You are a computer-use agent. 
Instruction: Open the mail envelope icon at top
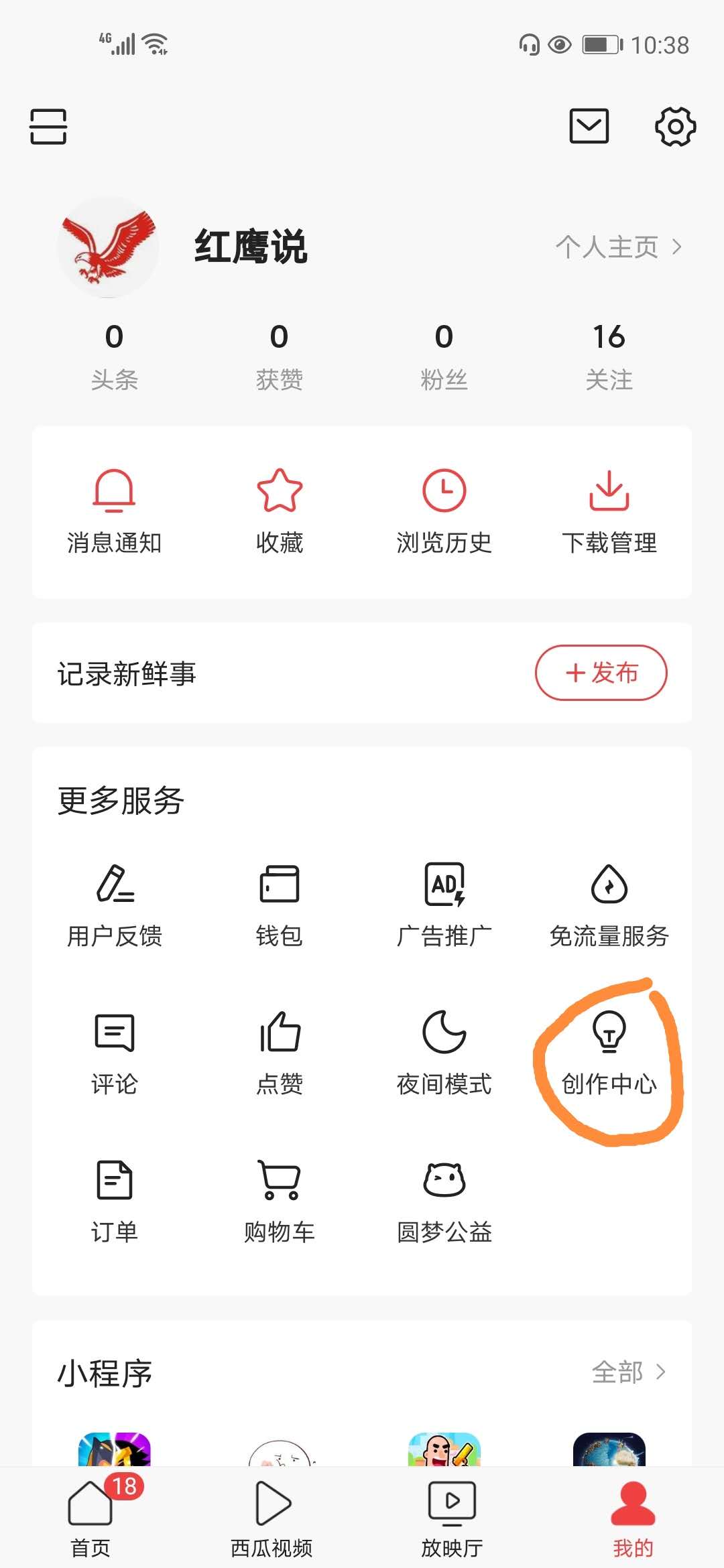[x=589, y=126]
